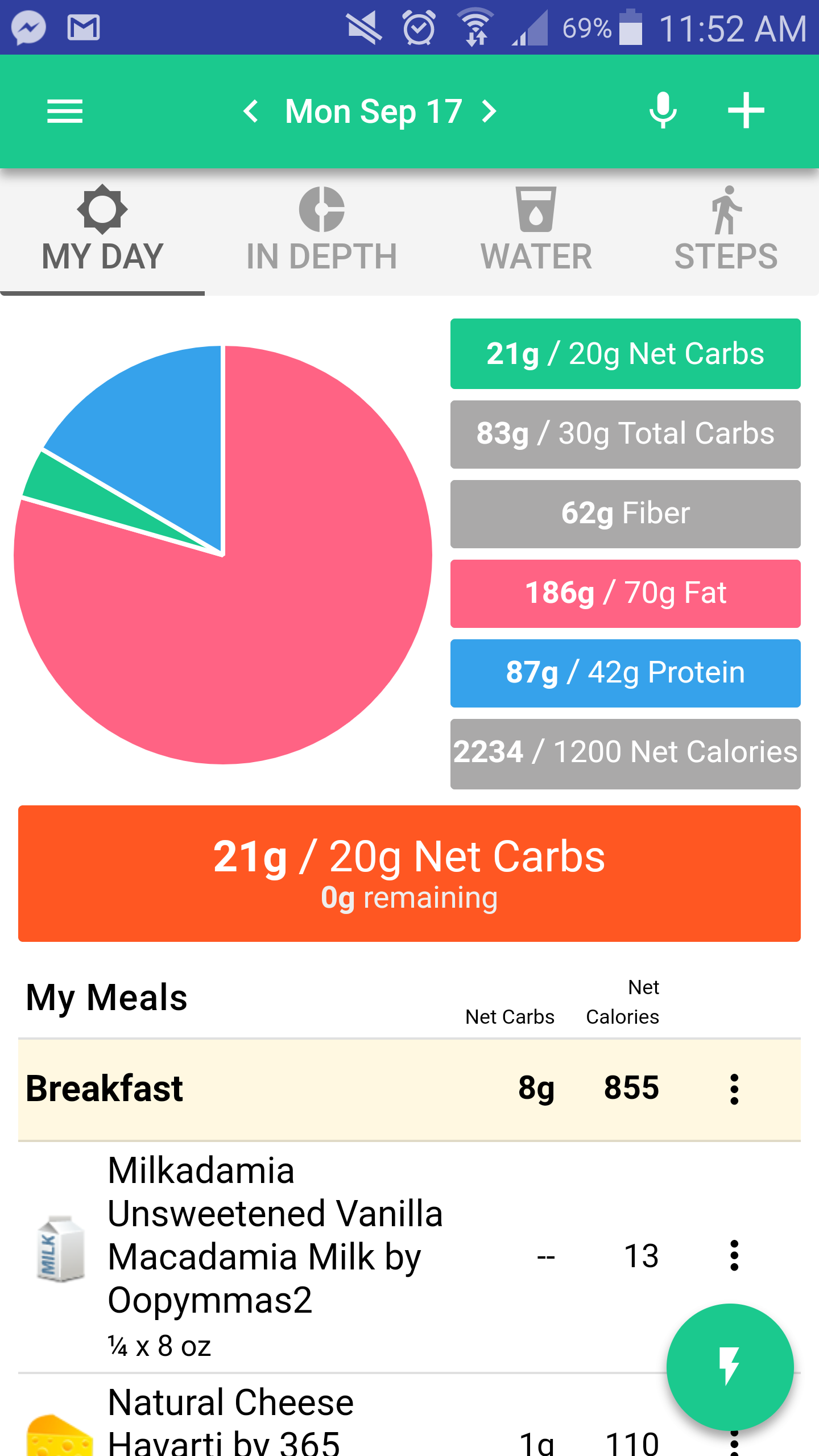Tap the 83g / 30g Total Carbs tile
This screenshot has height=1456, width=819.
pos(626,435)
